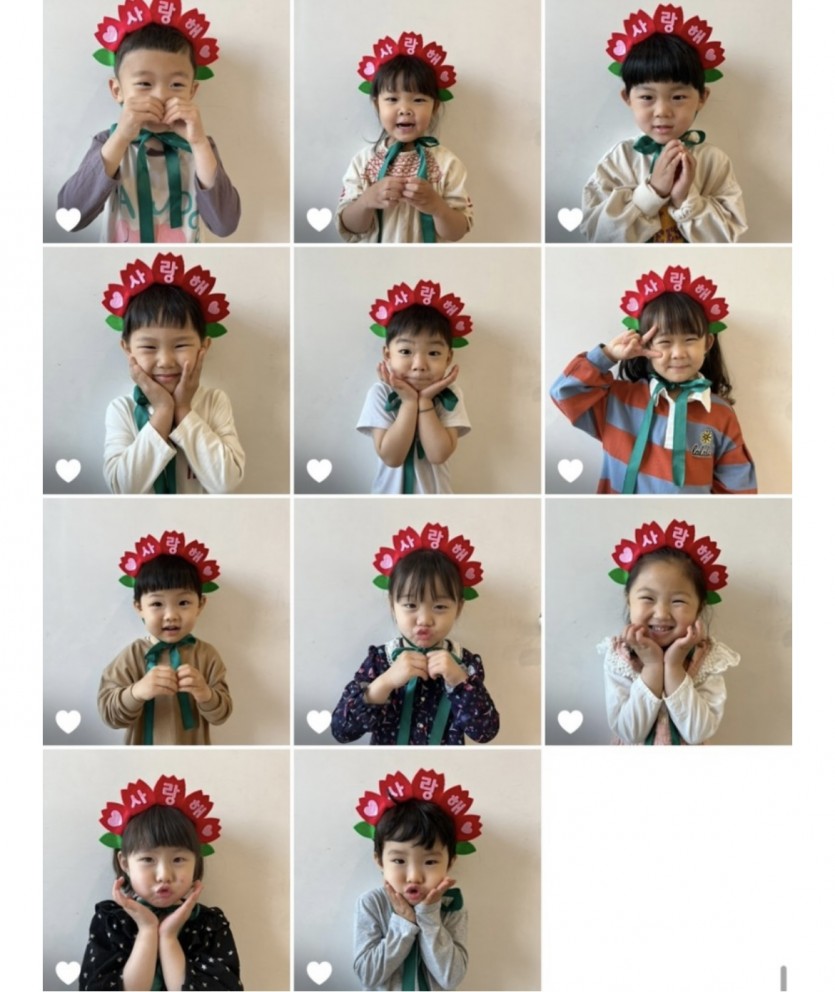
Task: Favorite the photo of the child in the black dotted top
Action: pyautogui.click(x=68, y=971)
